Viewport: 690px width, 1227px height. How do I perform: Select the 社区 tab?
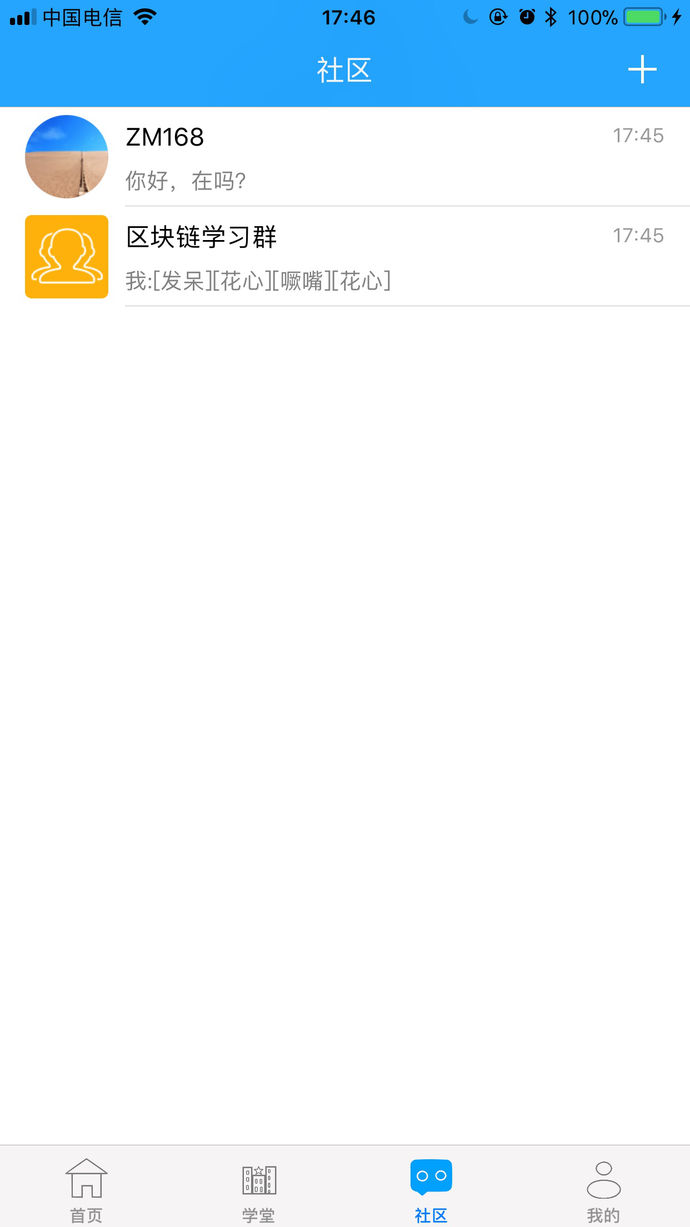point(431,1189)
